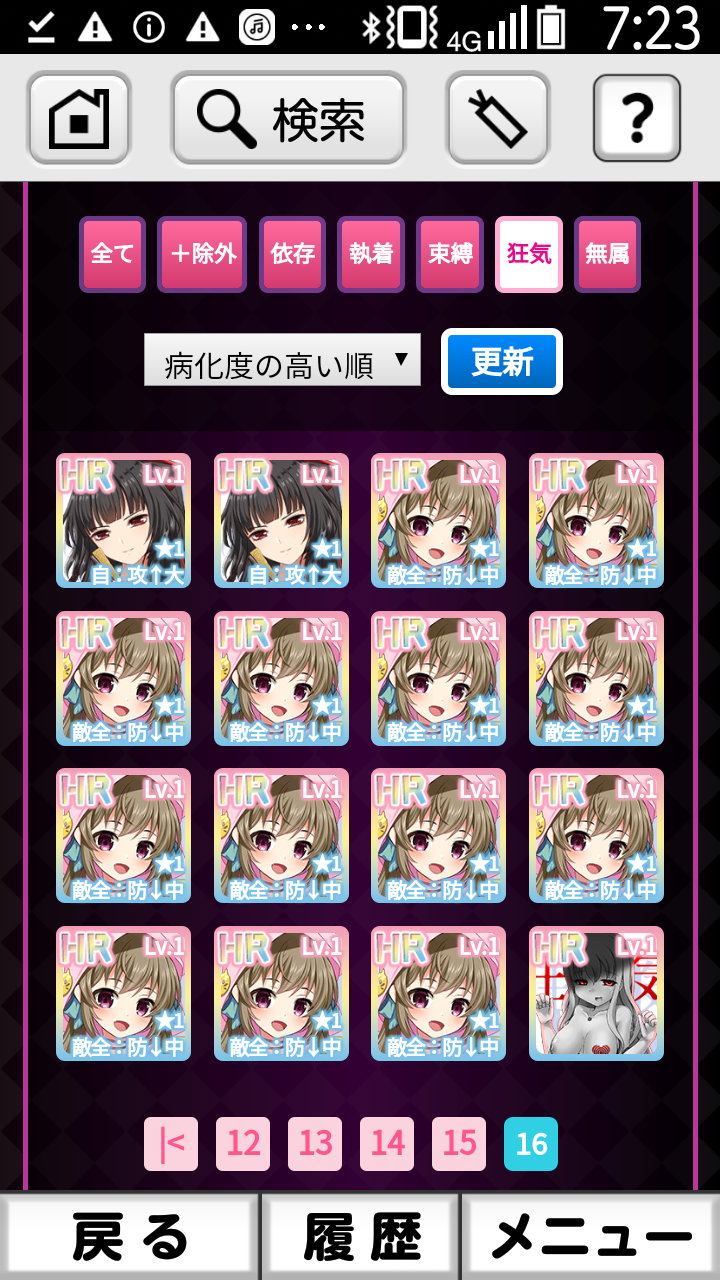Switch to the 執着 filter tab
The height and width of the screenshot is (1280, 720).
[x=371, y=254]
